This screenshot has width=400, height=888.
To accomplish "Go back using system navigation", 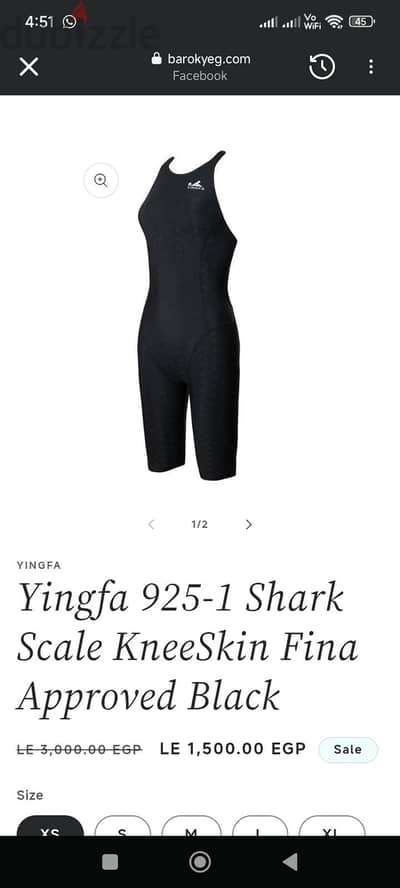I will point(290,861).
